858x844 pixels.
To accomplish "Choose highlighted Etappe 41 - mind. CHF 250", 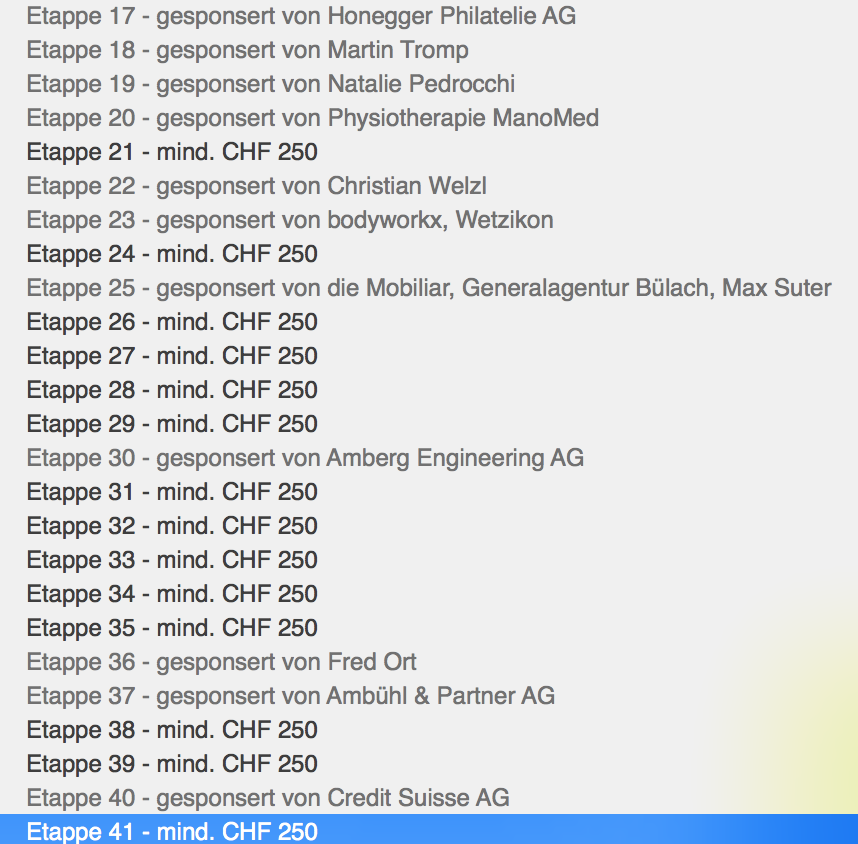I will click(x=172, y=831).
